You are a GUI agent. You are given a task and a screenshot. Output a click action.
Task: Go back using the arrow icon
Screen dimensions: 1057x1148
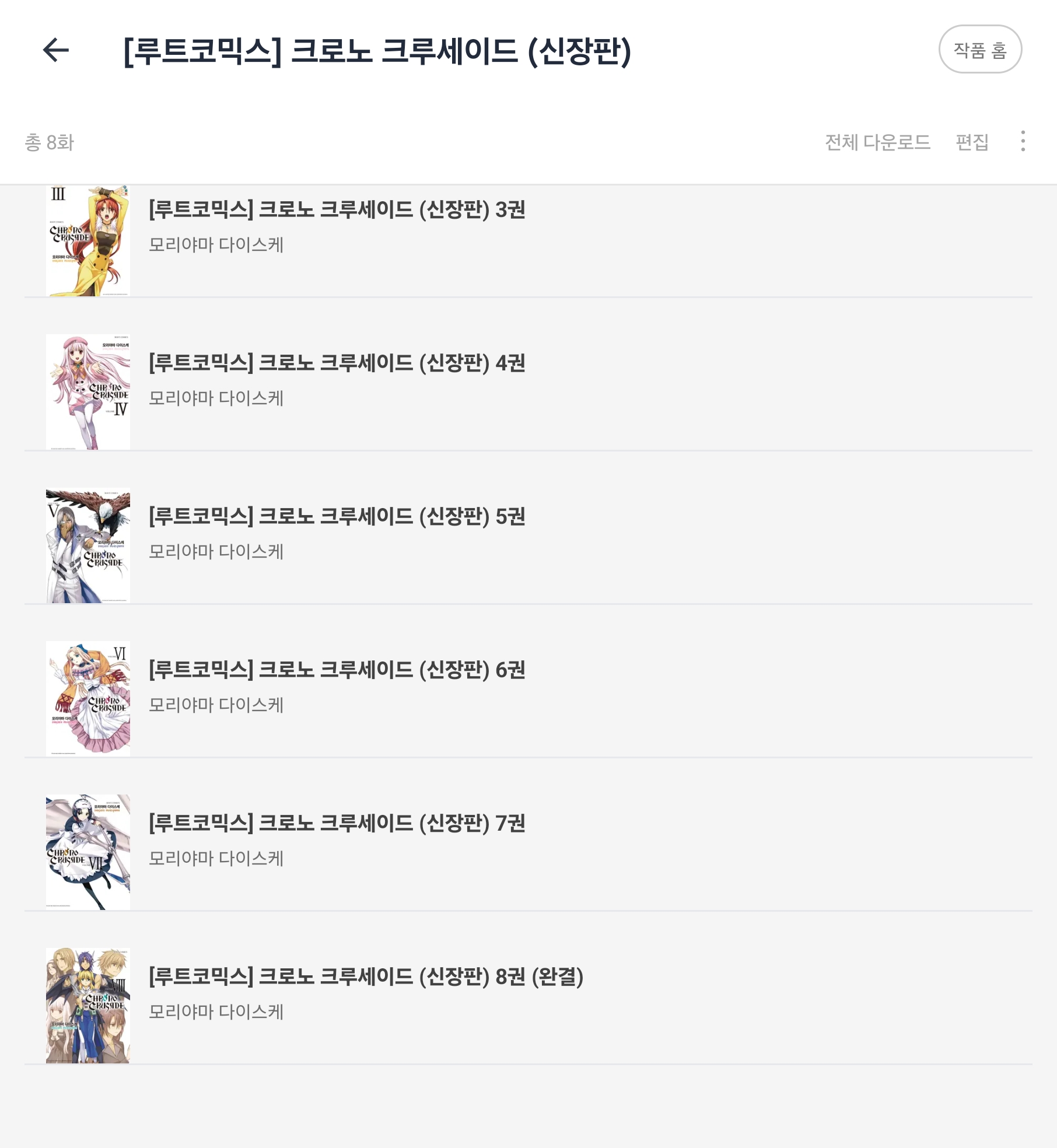point(56,50)
